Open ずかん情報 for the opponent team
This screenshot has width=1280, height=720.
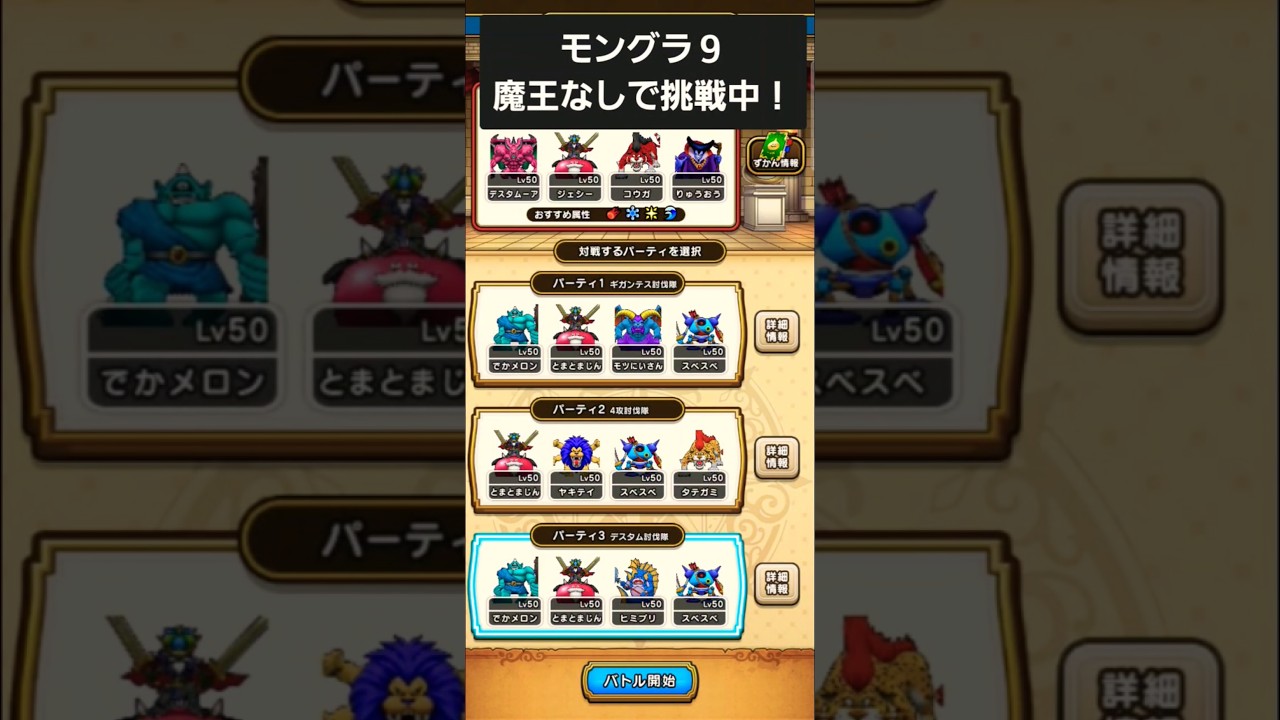[776, 153]
